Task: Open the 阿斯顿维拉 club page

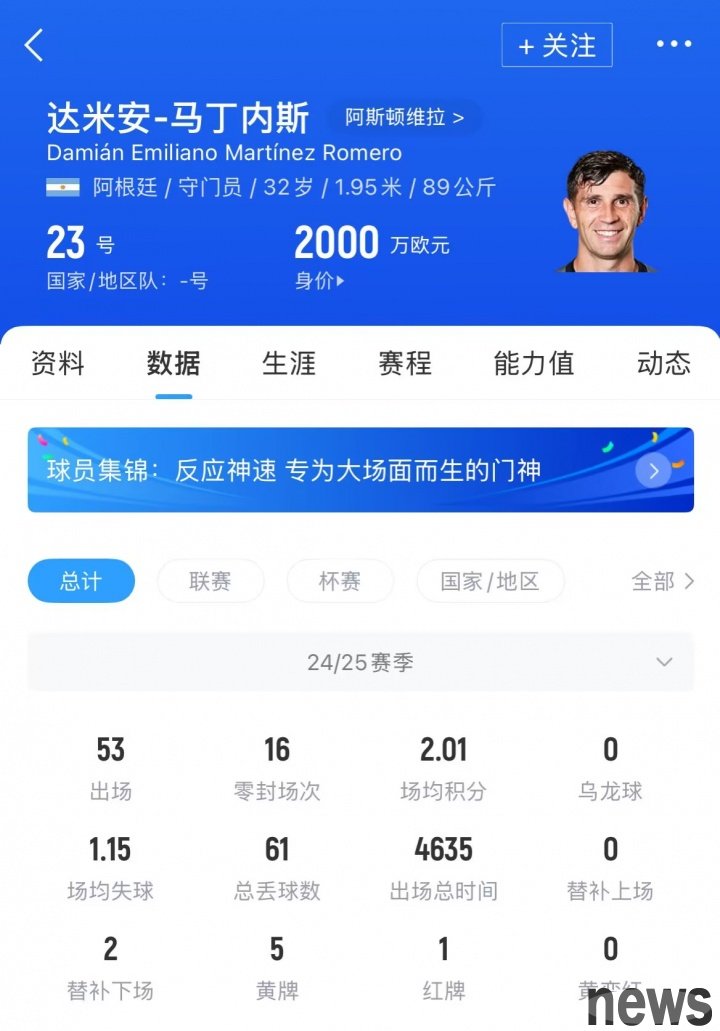Action: click(x=405, y=118)
